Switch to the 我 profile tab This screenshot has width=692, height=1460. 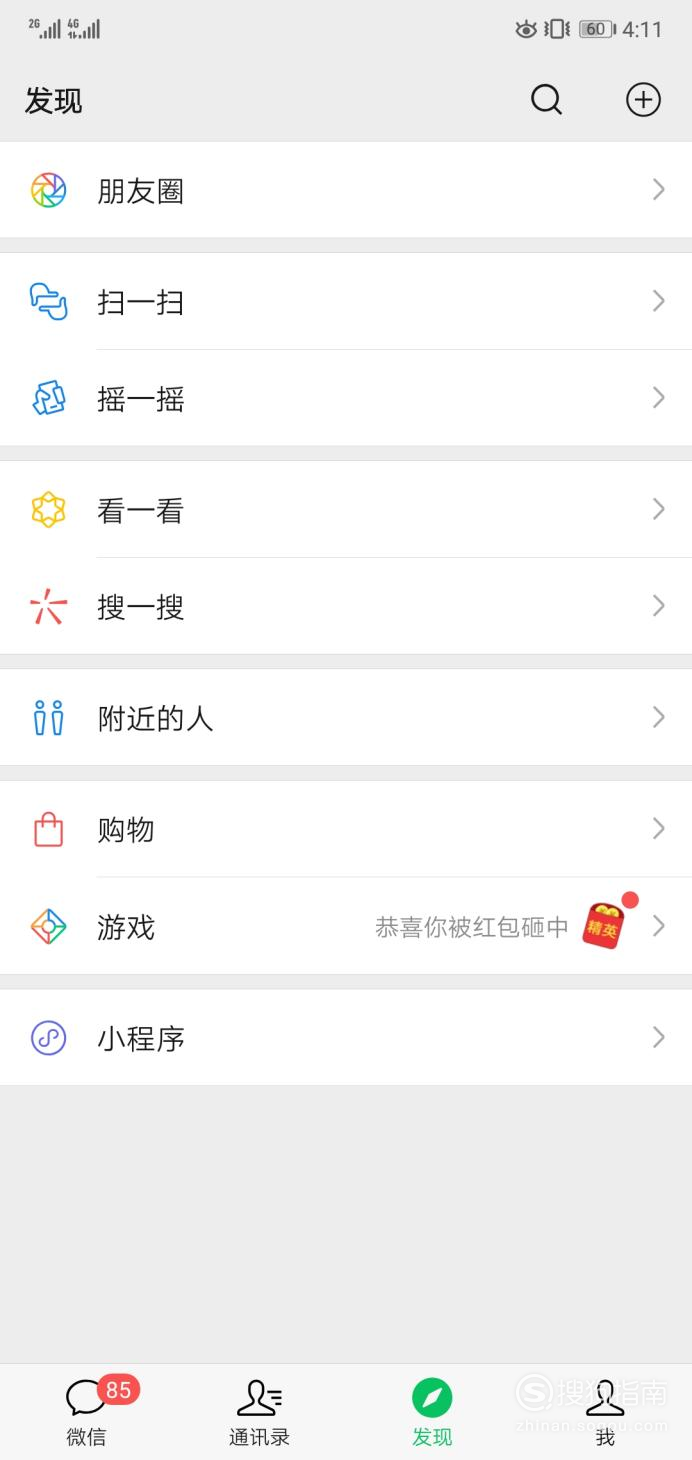click(605, 1412)
